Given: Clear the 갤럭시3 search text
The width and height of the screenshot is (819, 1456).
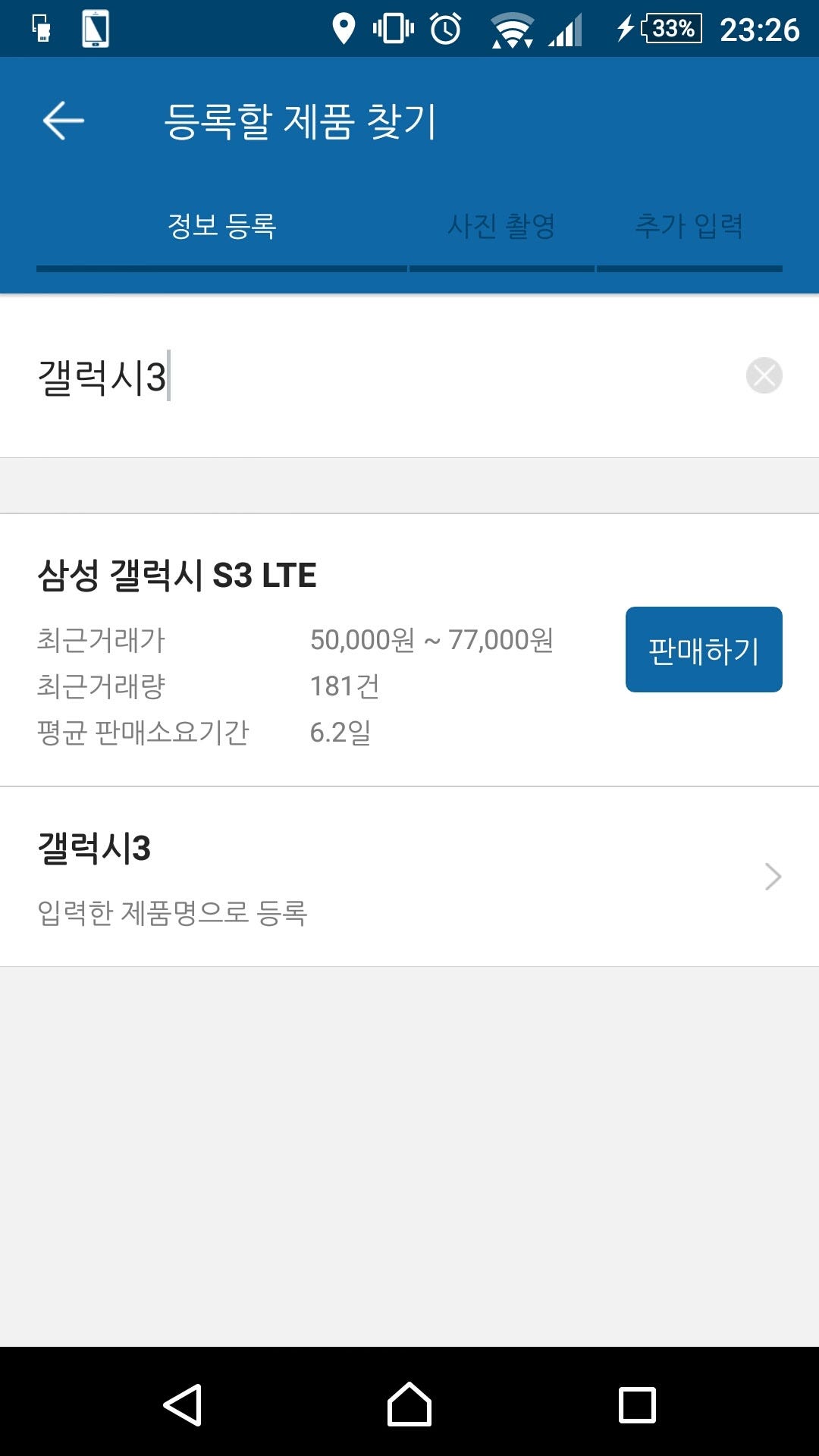Looking at the screenshot, I should (x=764, y=375).
